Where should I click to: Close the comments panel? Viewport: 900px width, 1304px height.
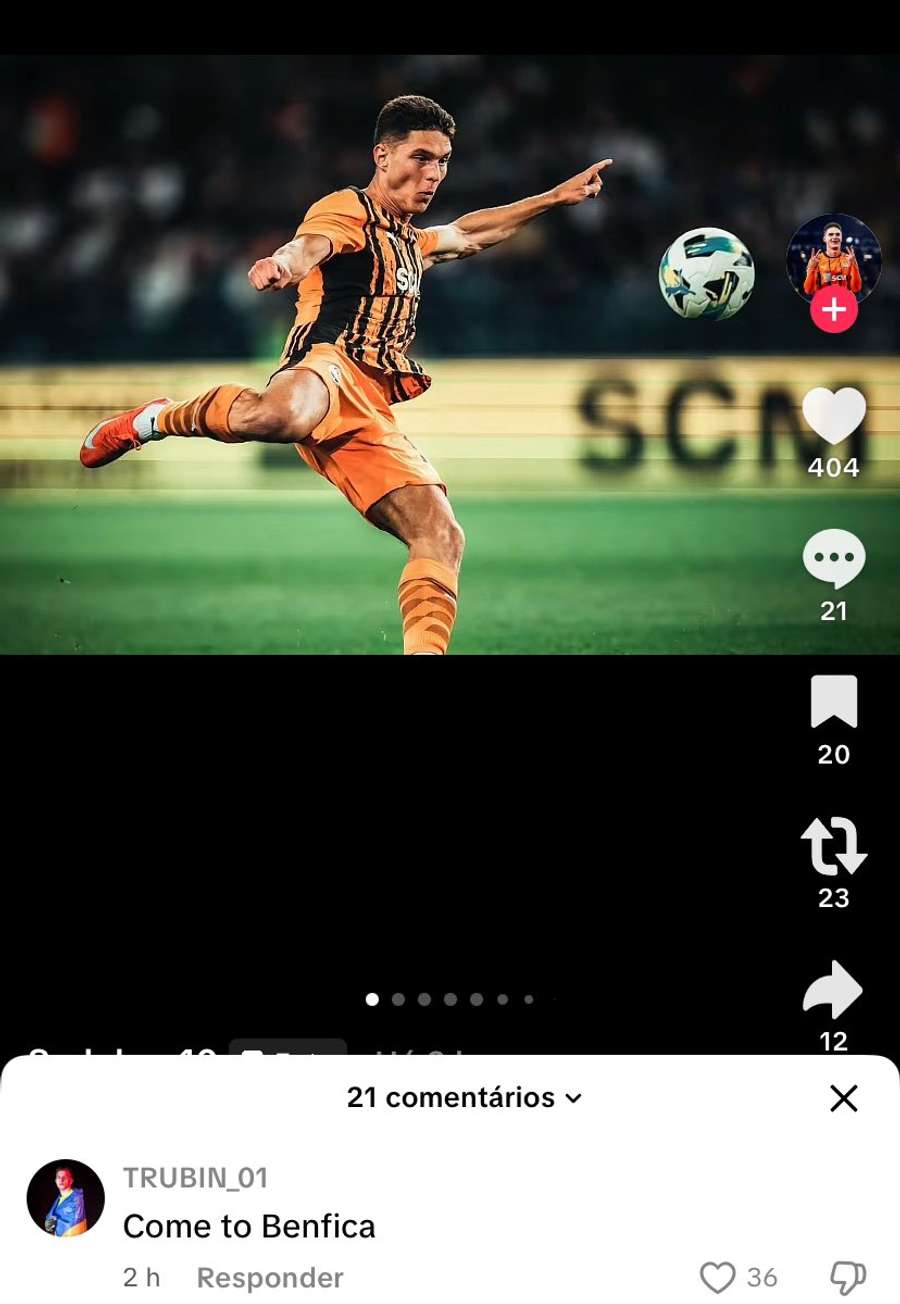pos(844,1098)
